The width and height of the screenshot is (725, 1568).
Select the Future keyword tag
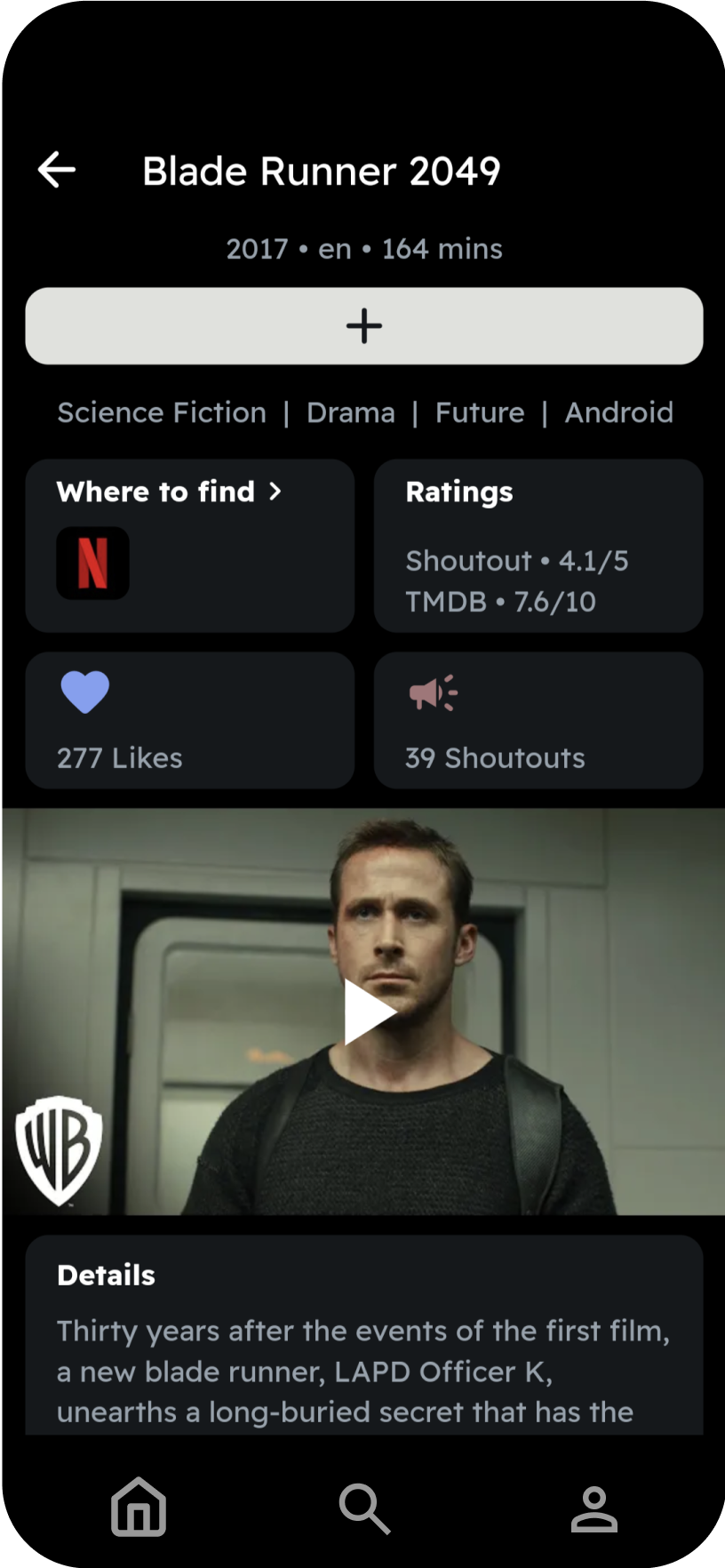pos(480,412)
